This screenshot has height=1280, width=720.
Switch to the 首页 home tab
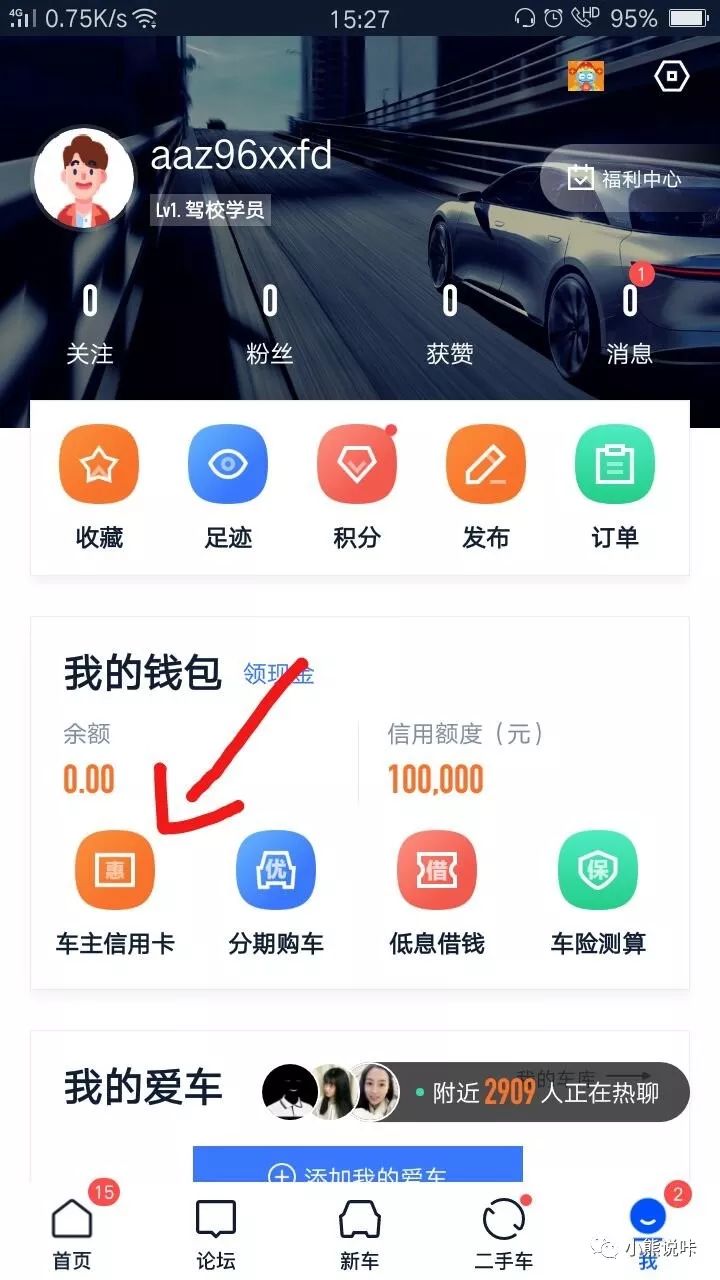pyautogui.click(x=72, y=1234)
